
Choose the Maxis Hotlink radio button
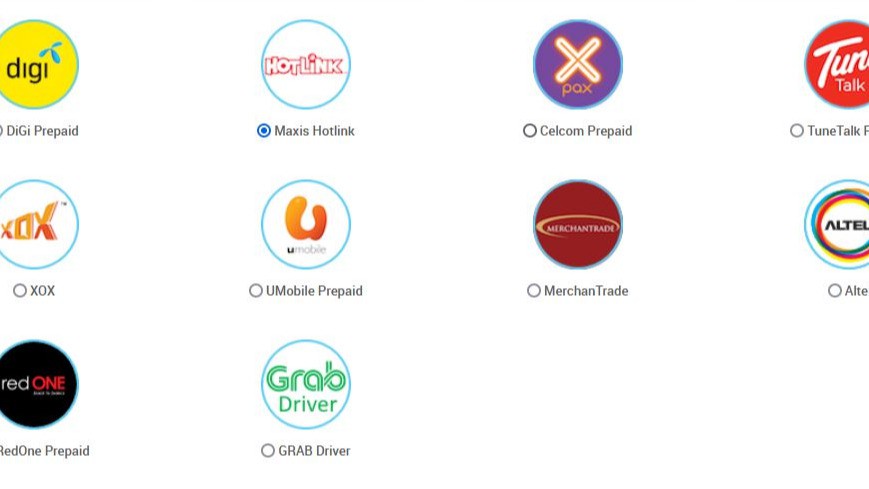[264, 131]
